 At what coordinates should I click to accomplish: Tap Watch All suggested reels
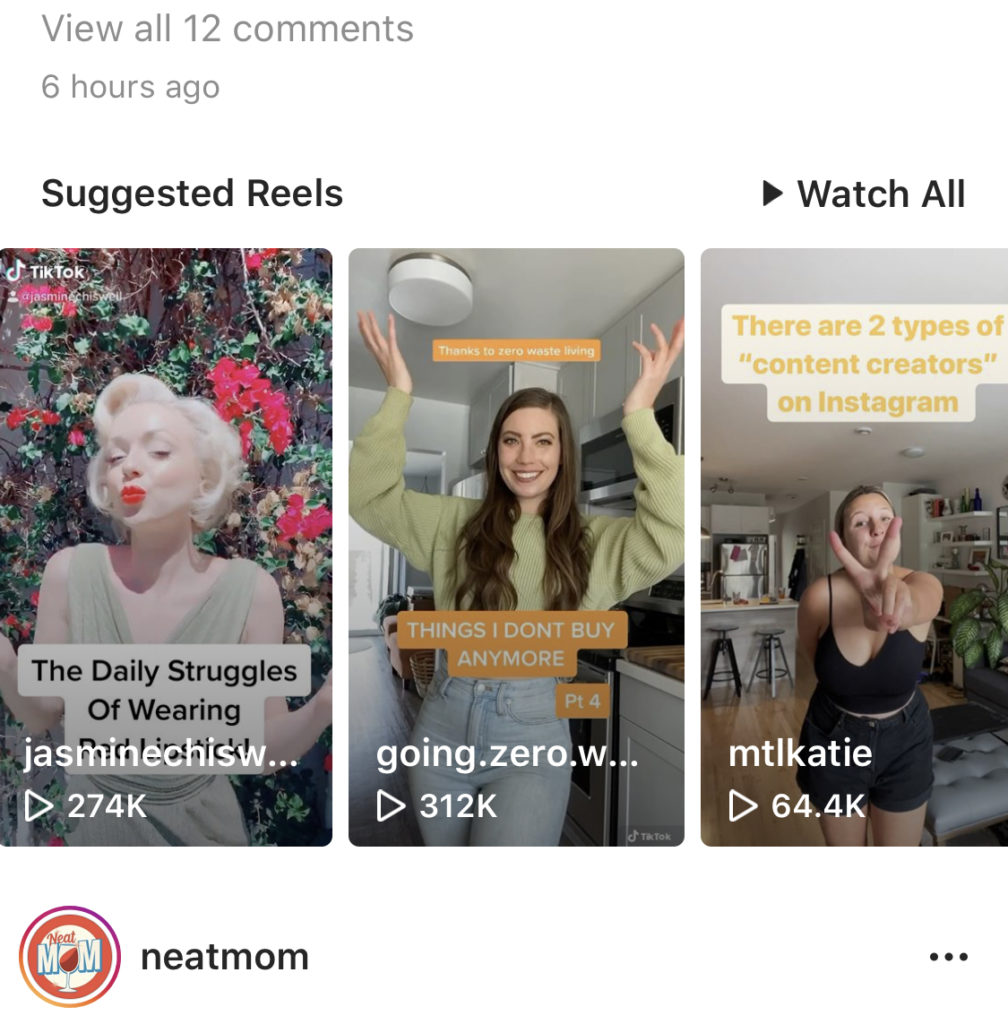coord(864,193)
